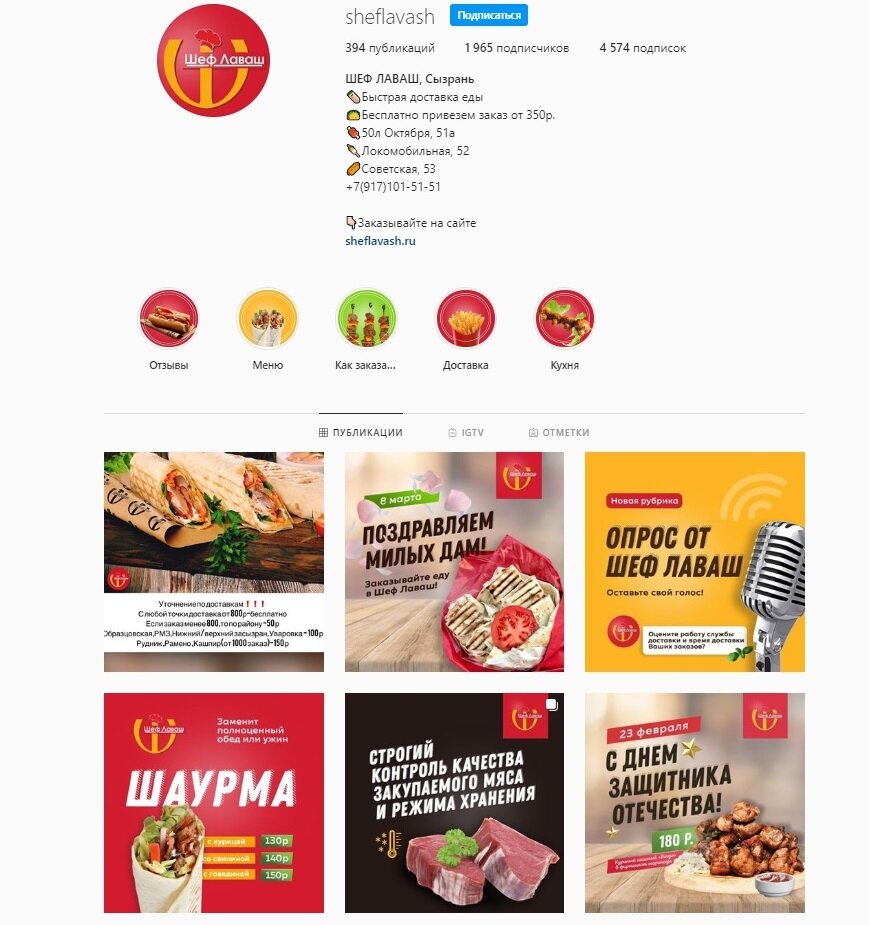This screenshot has width=869, height=925.
Task: Switch to the Отметки tab
Action: coord(559,433)
